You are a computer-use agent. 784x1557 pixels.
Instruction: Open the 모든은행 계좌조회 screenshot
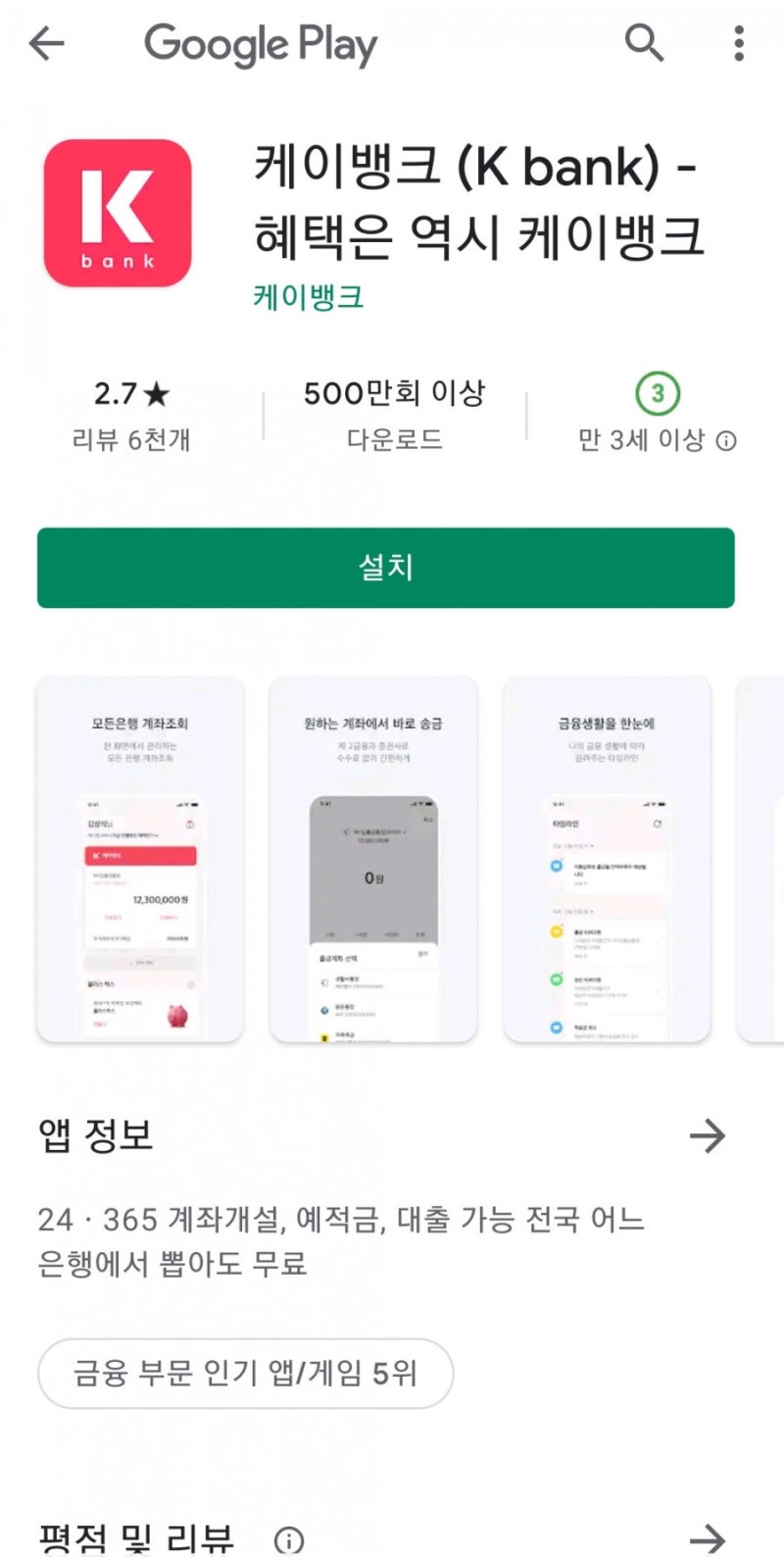(140, 859)
